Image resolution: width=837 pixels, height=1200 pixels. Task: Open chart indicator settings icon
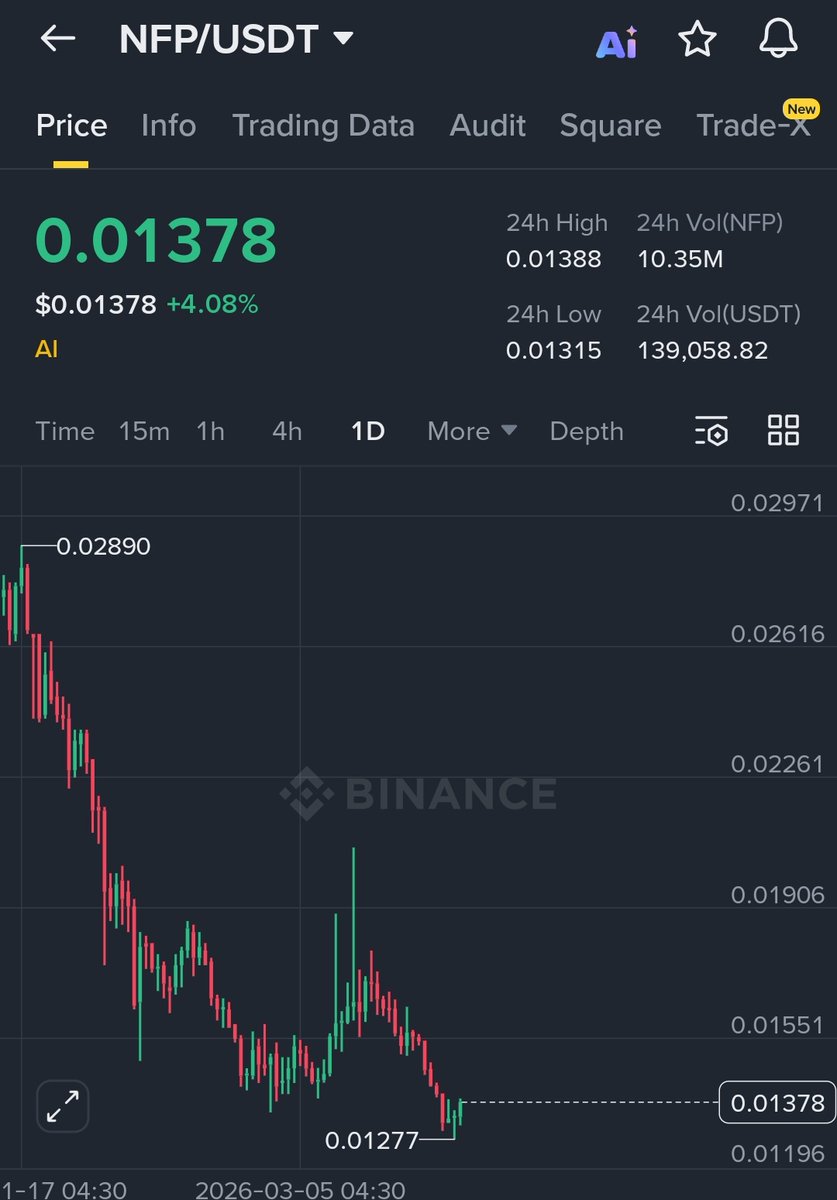(711, 431)
